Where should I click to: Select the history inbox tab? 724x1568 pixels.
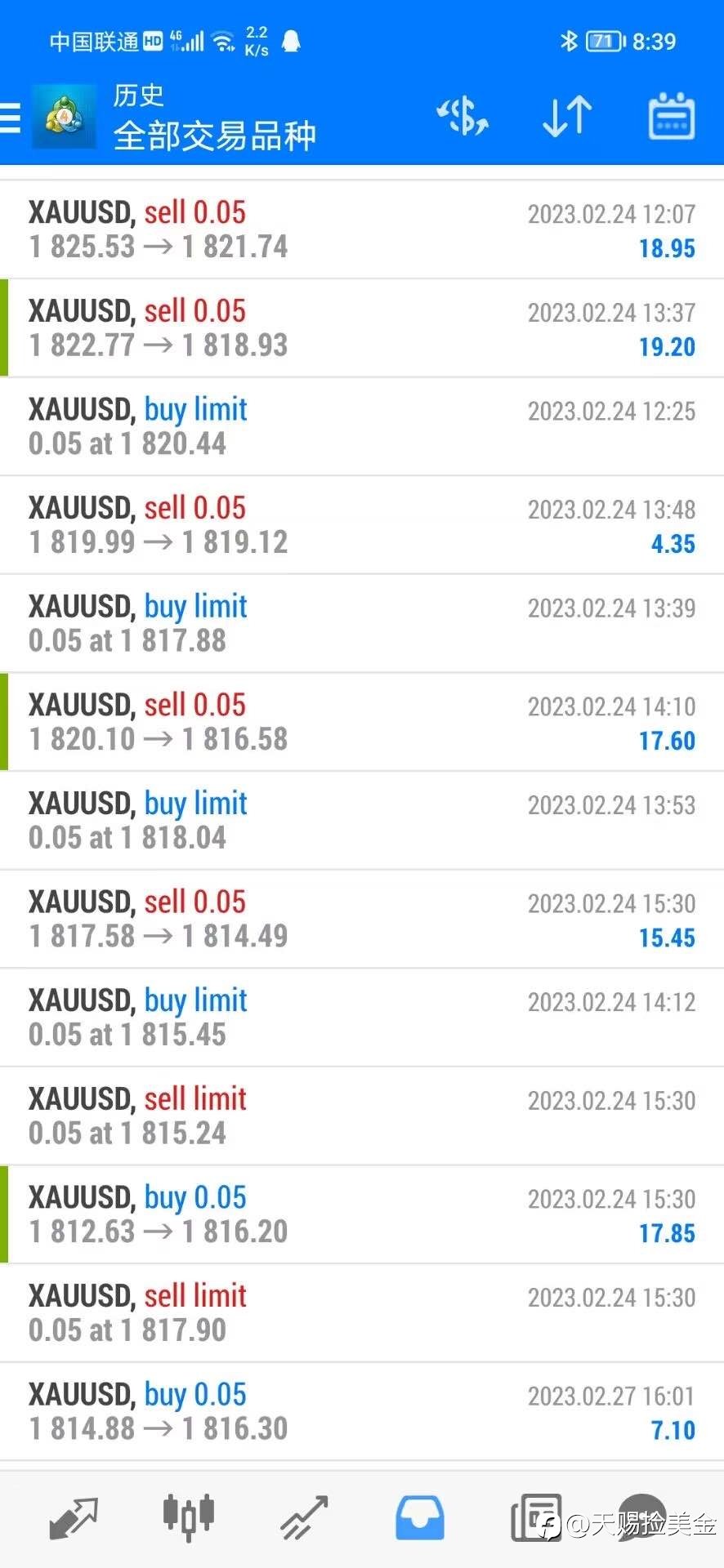pos(420,1517)
